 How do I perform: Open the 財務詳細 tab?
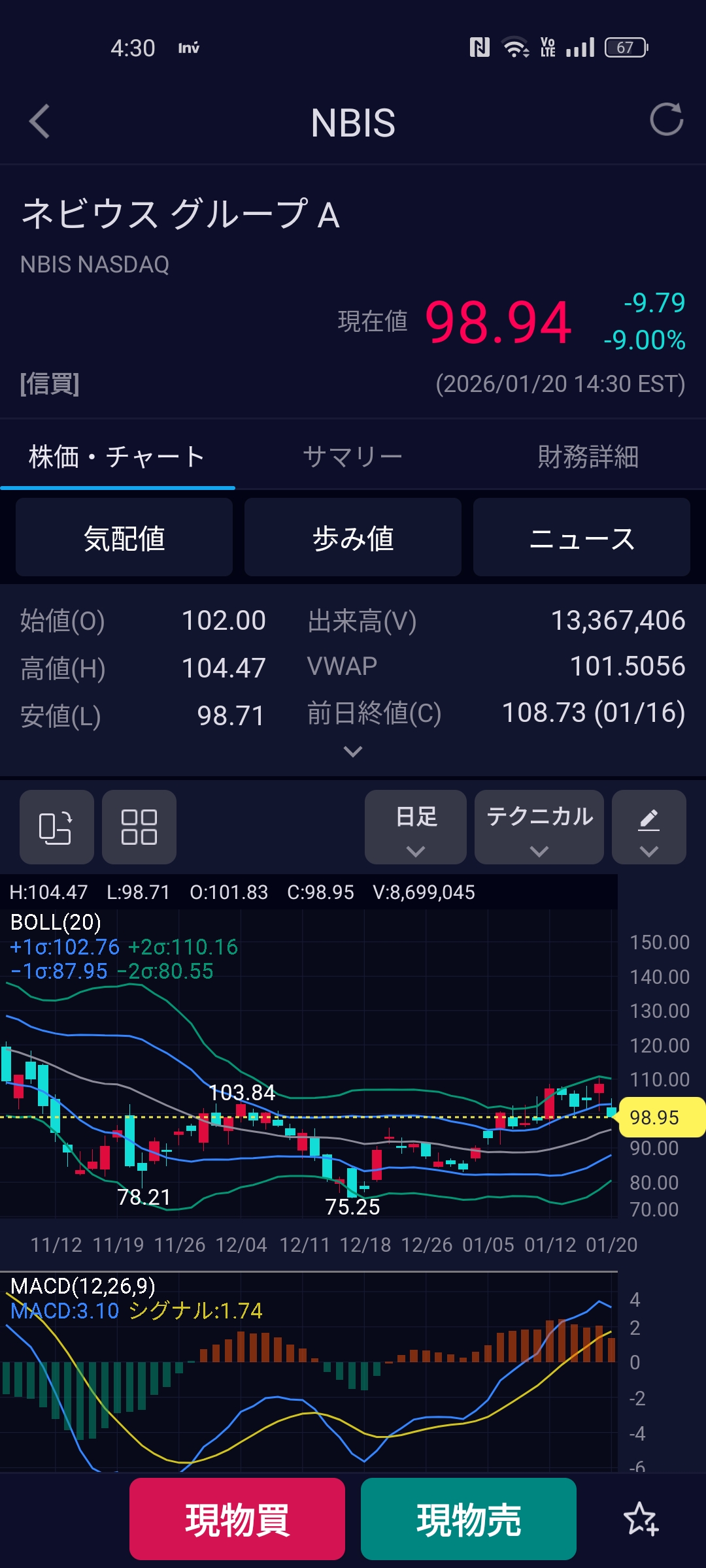(588, 456)
